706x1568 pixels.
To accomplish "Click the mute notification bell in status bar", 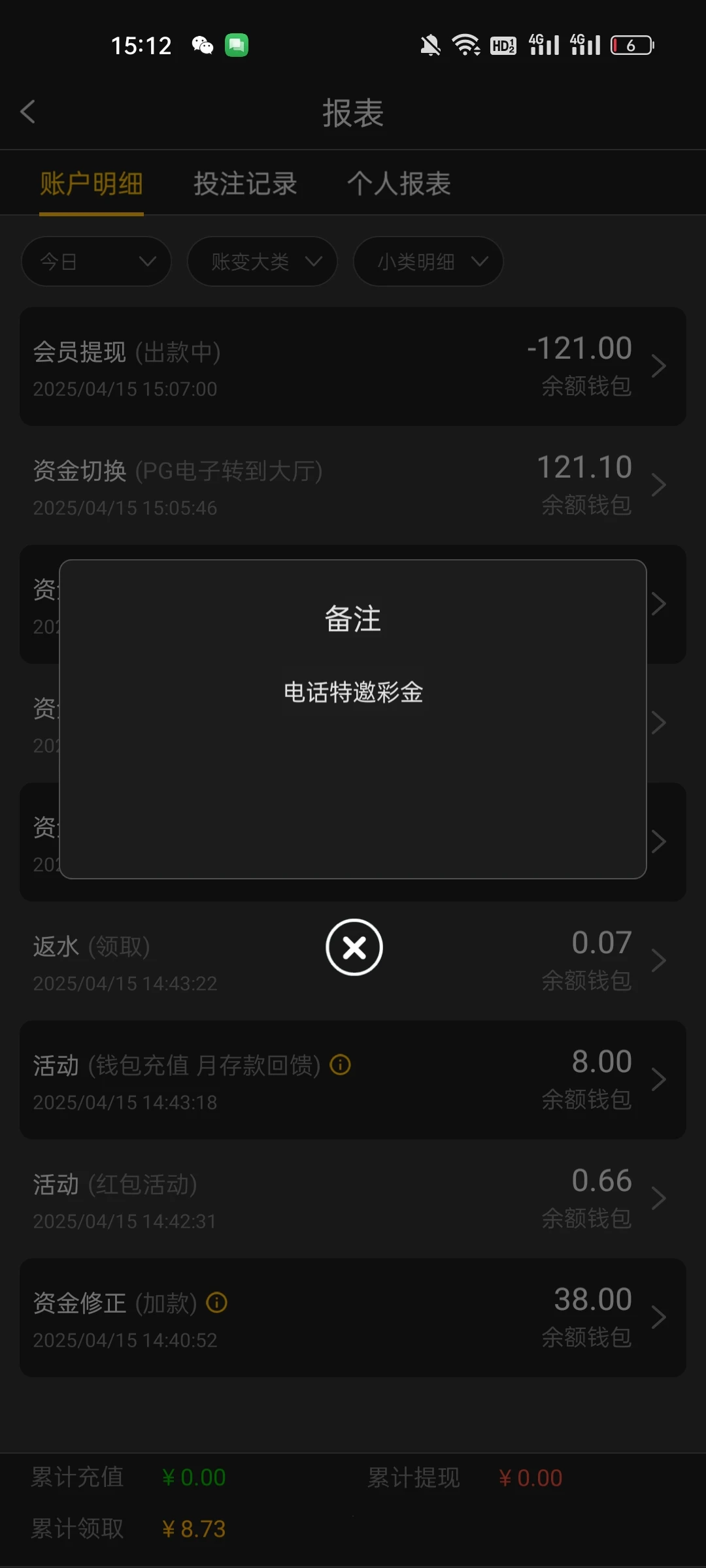I will tap(429, 45).
